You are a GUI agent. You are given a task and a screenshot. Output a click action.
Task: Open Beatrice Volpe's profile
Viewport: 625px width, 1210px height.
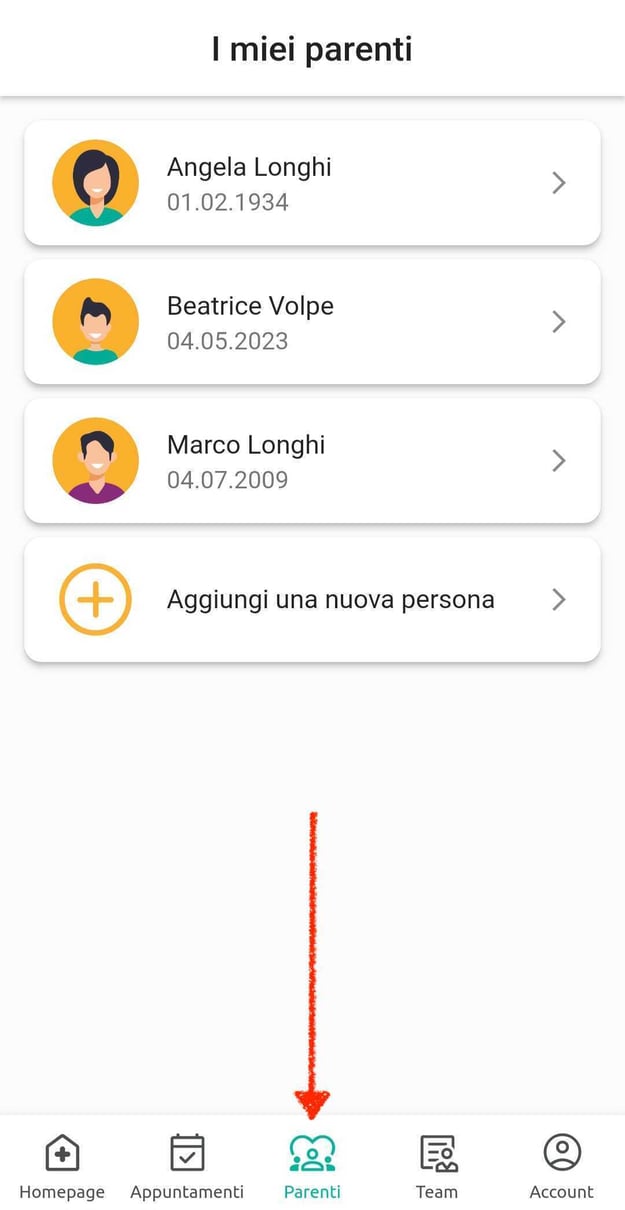click(312, 322)
